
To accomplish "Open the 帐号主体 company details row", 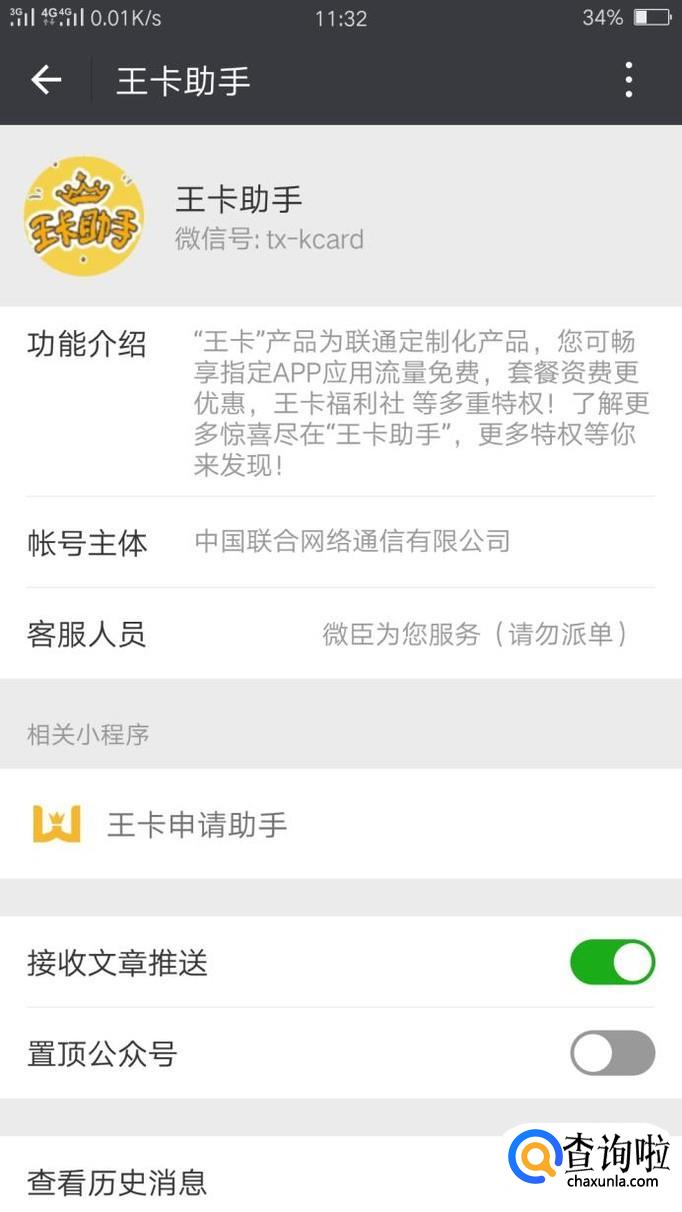I will click(x=340, y=542).
